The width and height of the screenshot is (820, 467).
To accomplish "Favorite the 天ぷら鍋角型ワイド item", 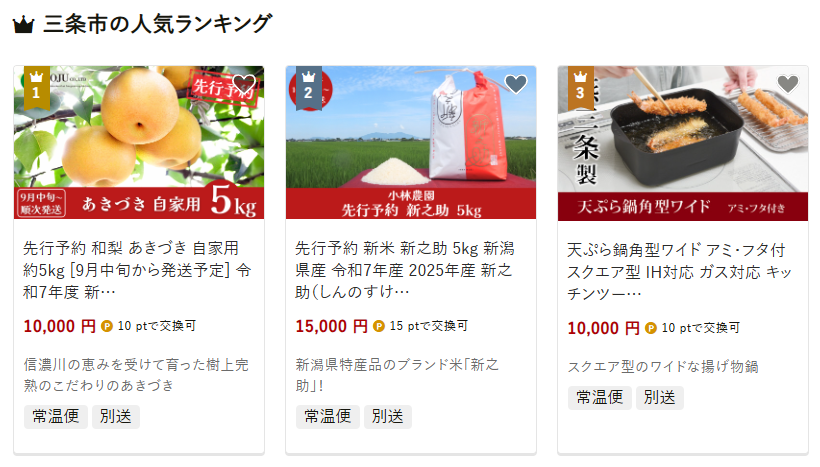I will click(x=788, y=85).
